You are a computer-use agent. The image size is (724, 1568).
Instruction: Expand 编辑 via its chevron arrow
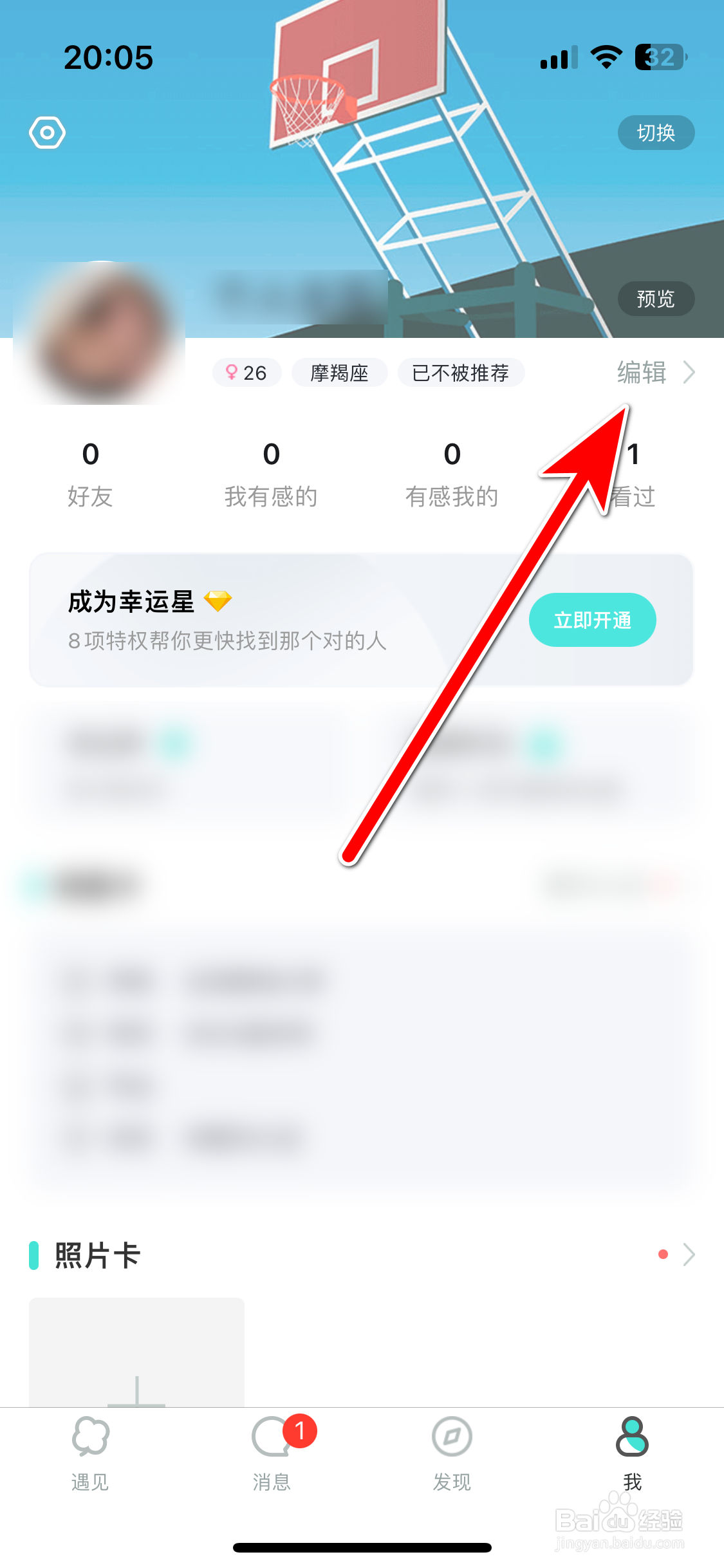tap(689, 372)
